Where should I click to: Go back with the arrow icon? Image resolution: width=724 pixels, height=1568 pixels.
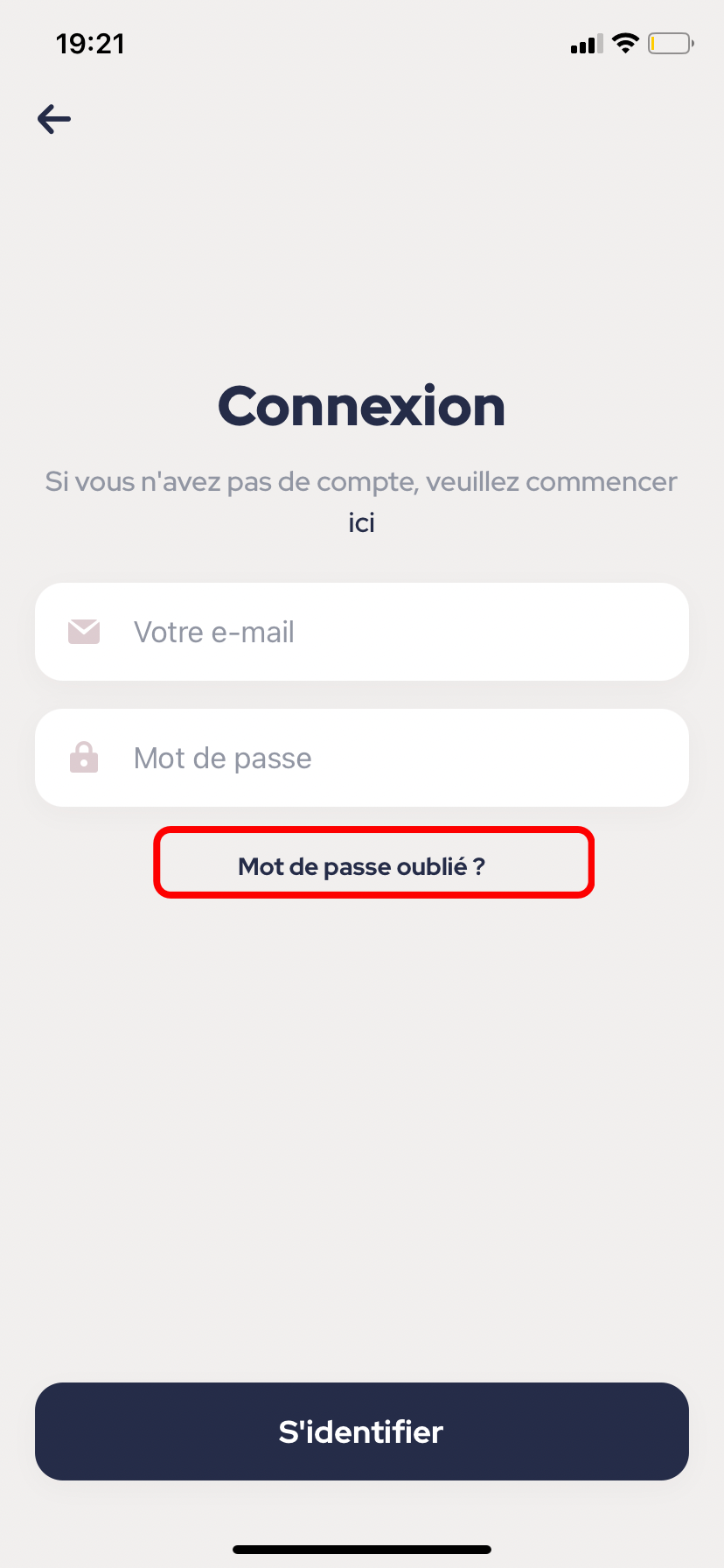(x=54, y=119)
